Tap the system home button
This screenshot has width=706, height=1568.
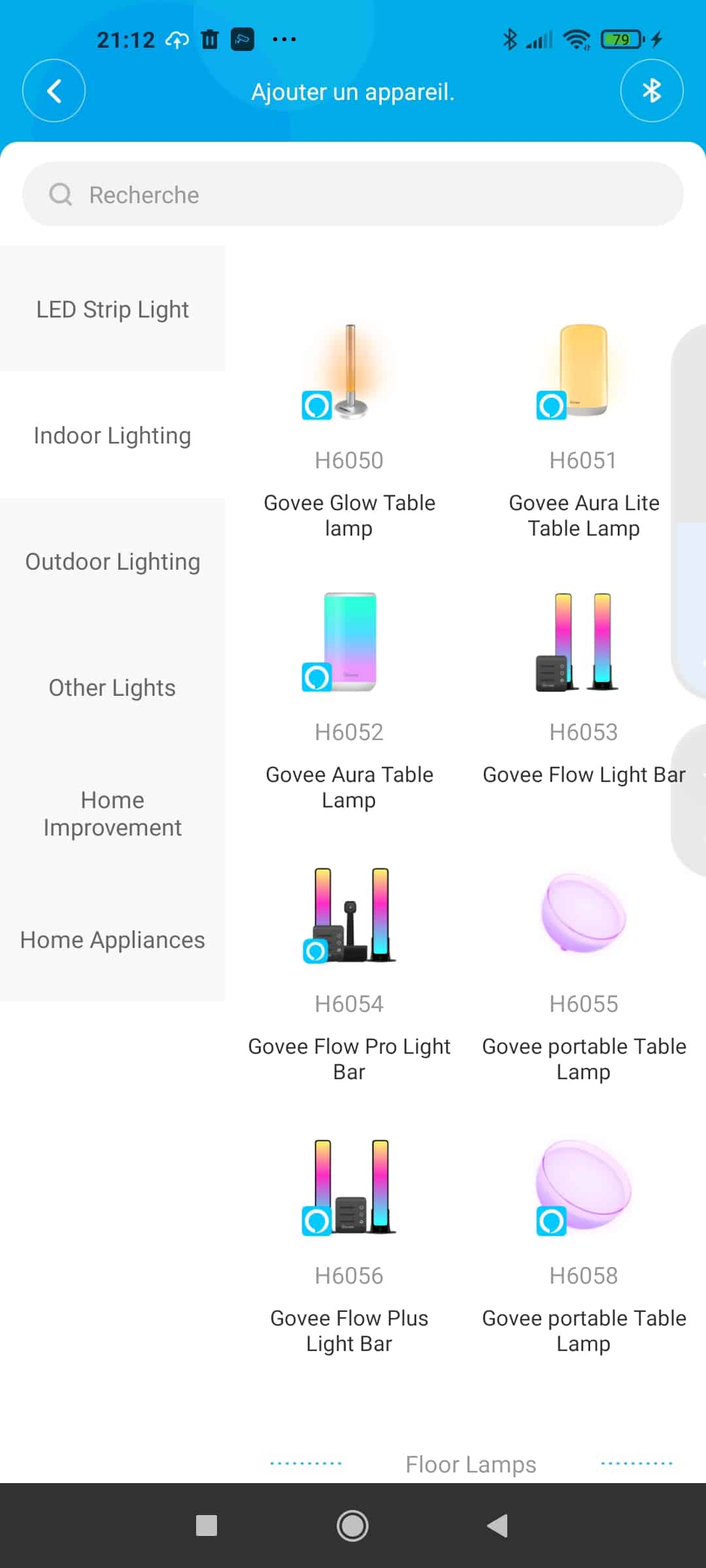[x=352, y=1526]
